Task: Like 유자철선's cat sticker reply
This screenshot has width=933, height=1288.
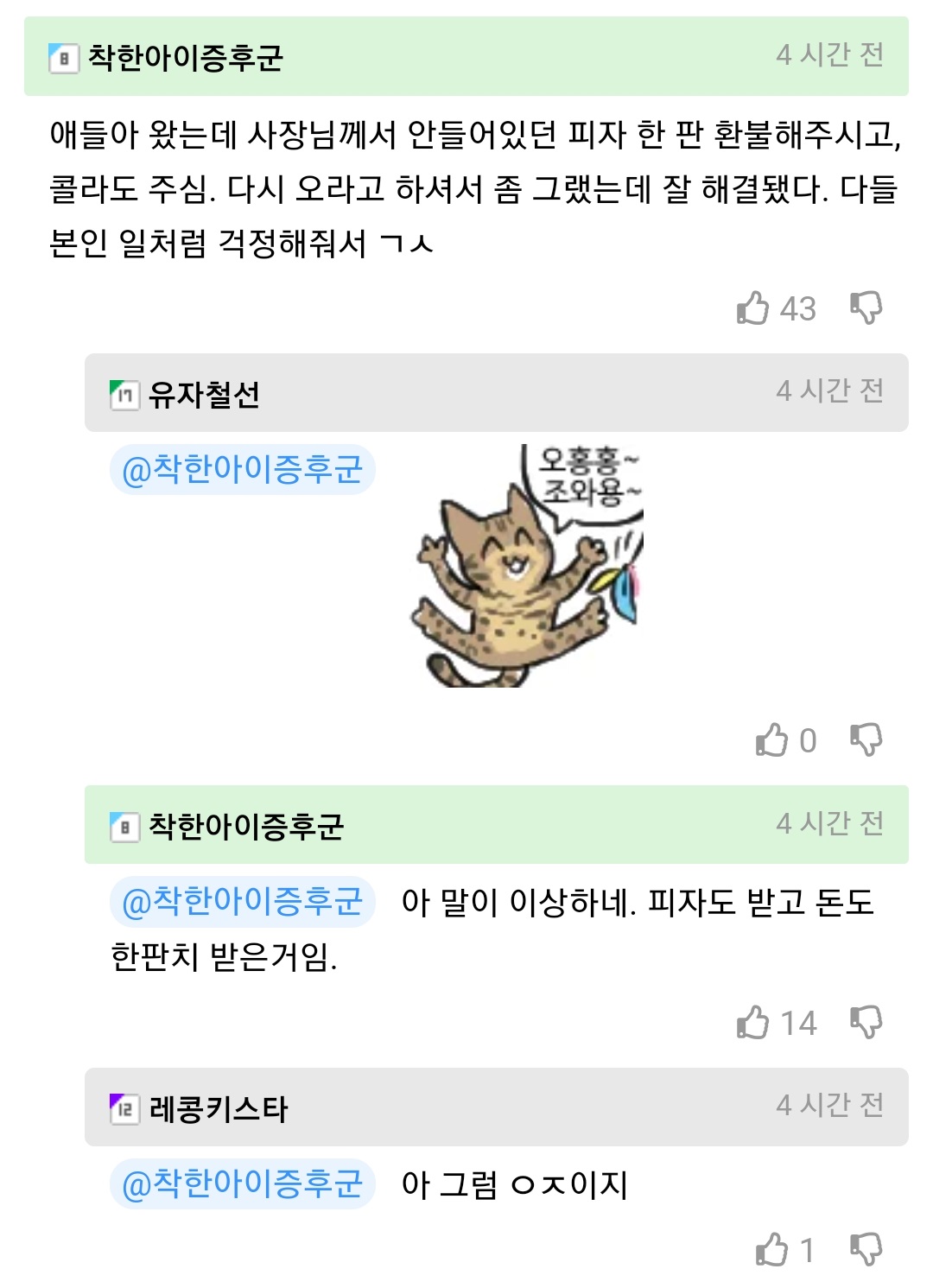Action: click(772, 739)
